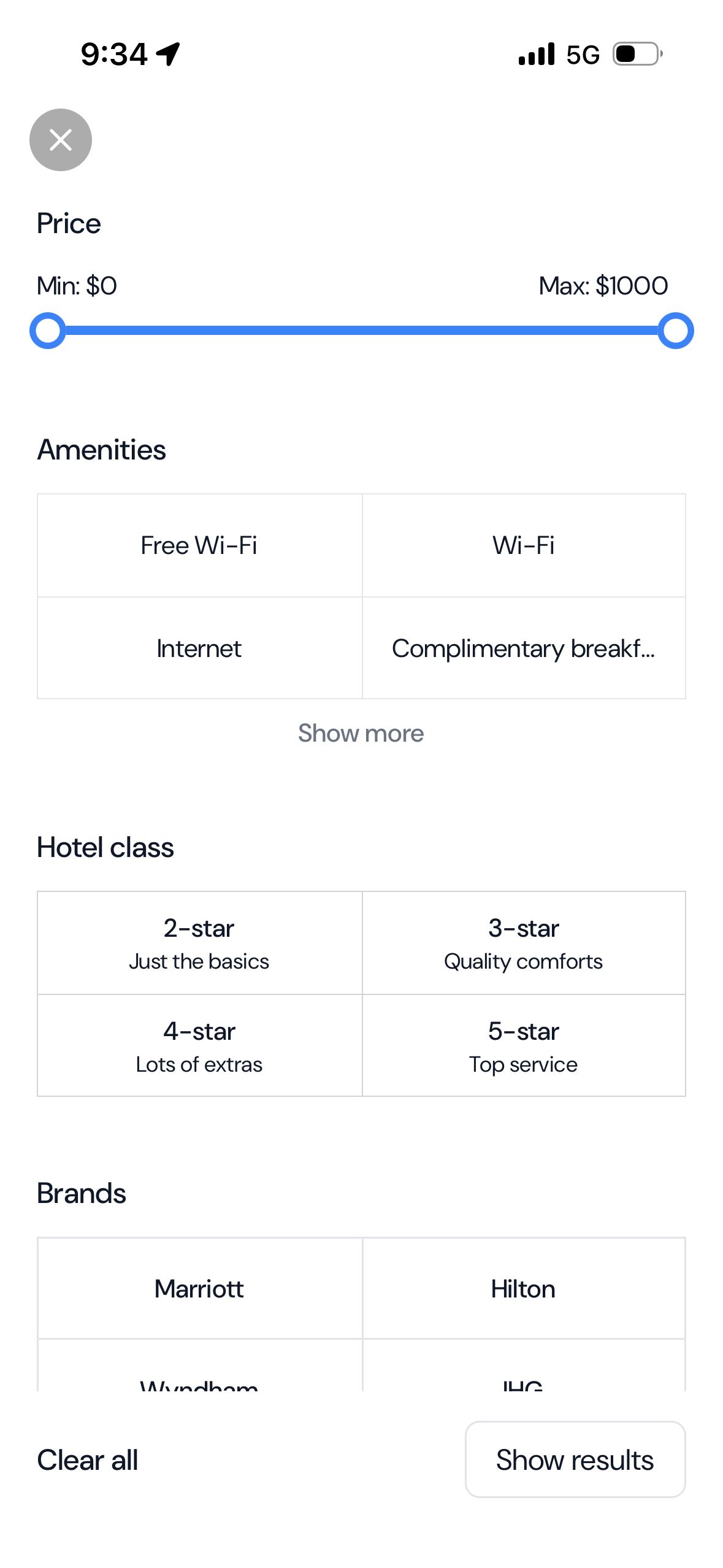Select 4-star Lots of extras

click(x=199, y=1046)
